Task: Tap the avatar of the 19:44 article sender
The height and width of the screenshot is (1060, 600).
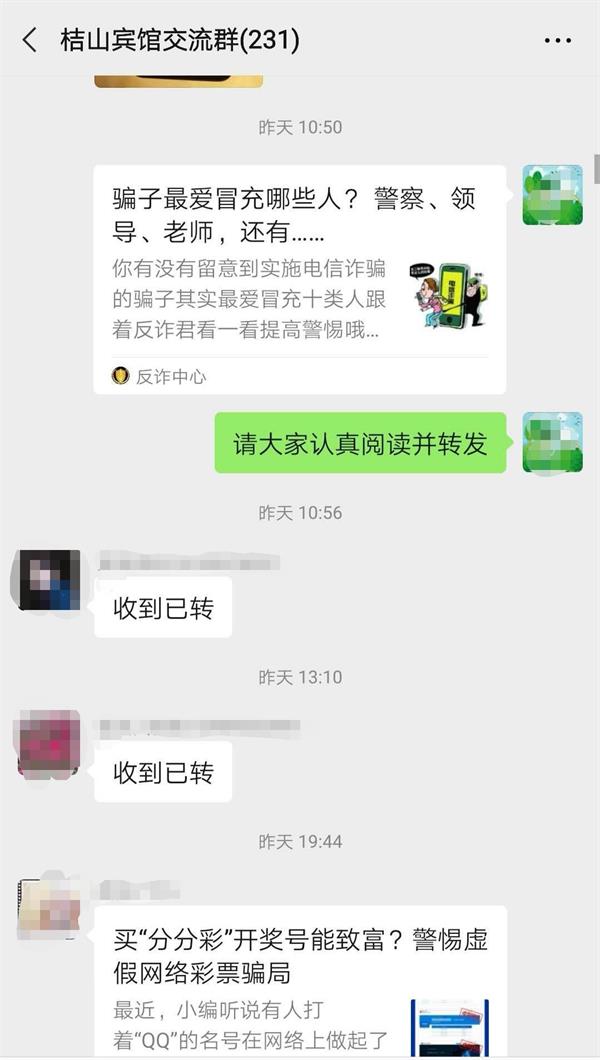Action: [x=49, y=909]
